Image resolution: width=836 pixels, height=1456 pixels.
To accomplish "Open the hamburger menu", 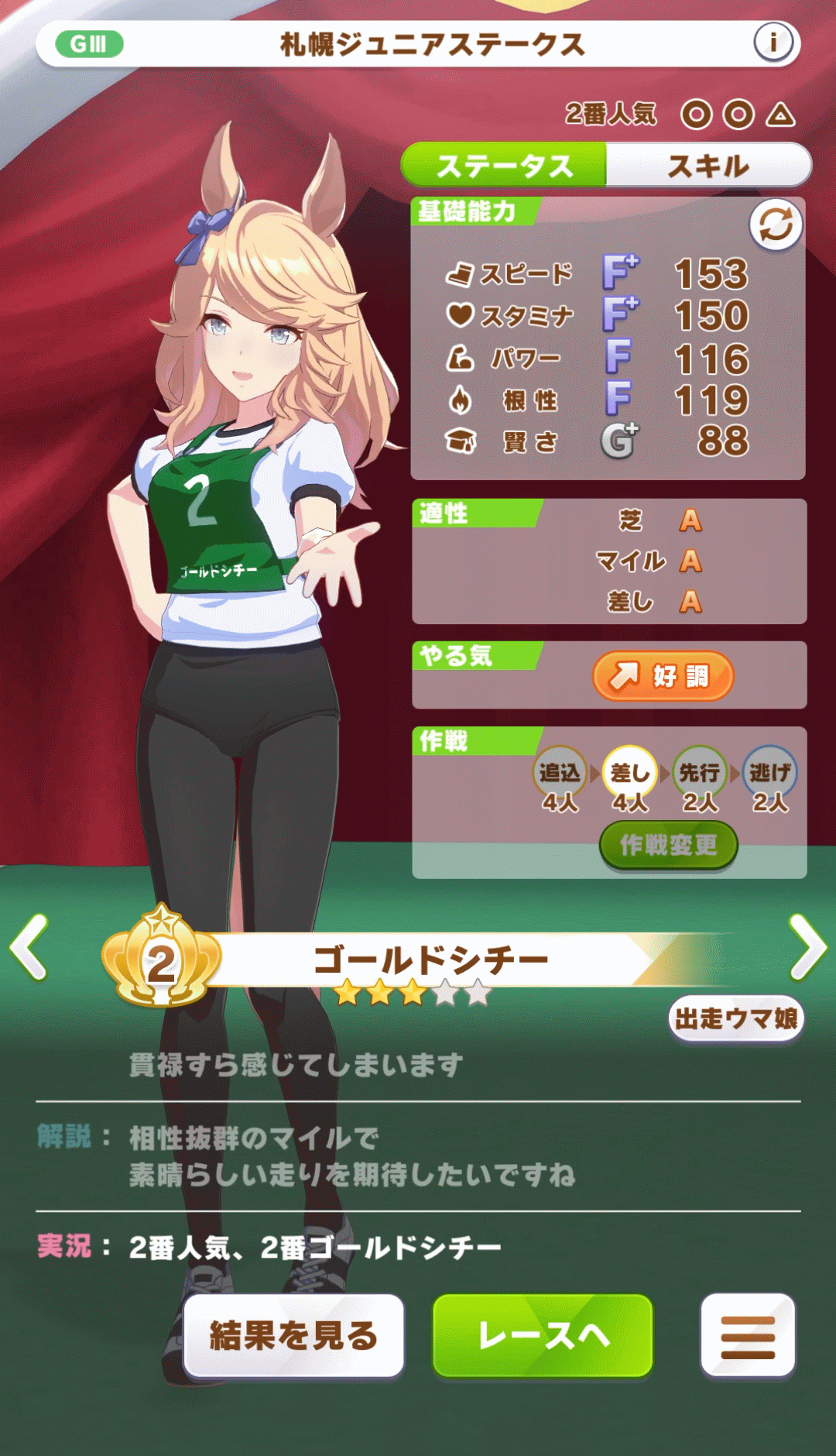I will coord(747,1335).
